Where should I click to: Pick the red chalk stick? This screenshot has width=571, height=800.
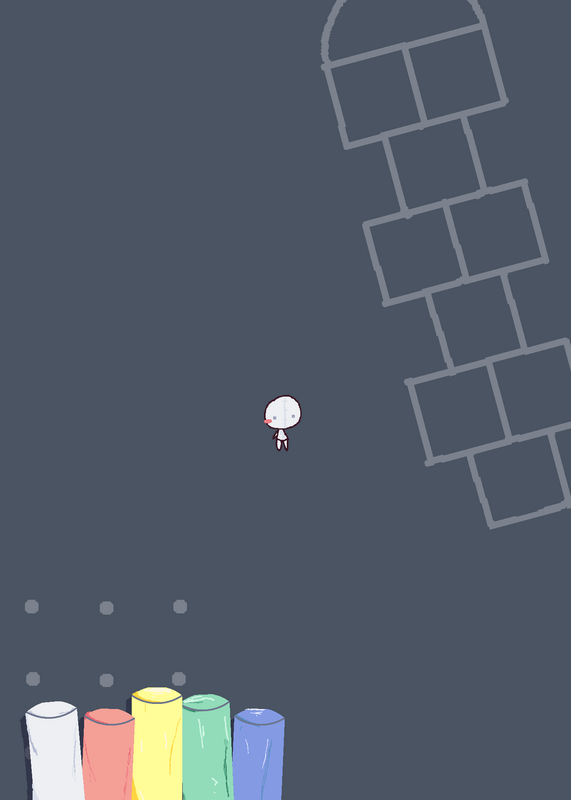coord(108,754)
